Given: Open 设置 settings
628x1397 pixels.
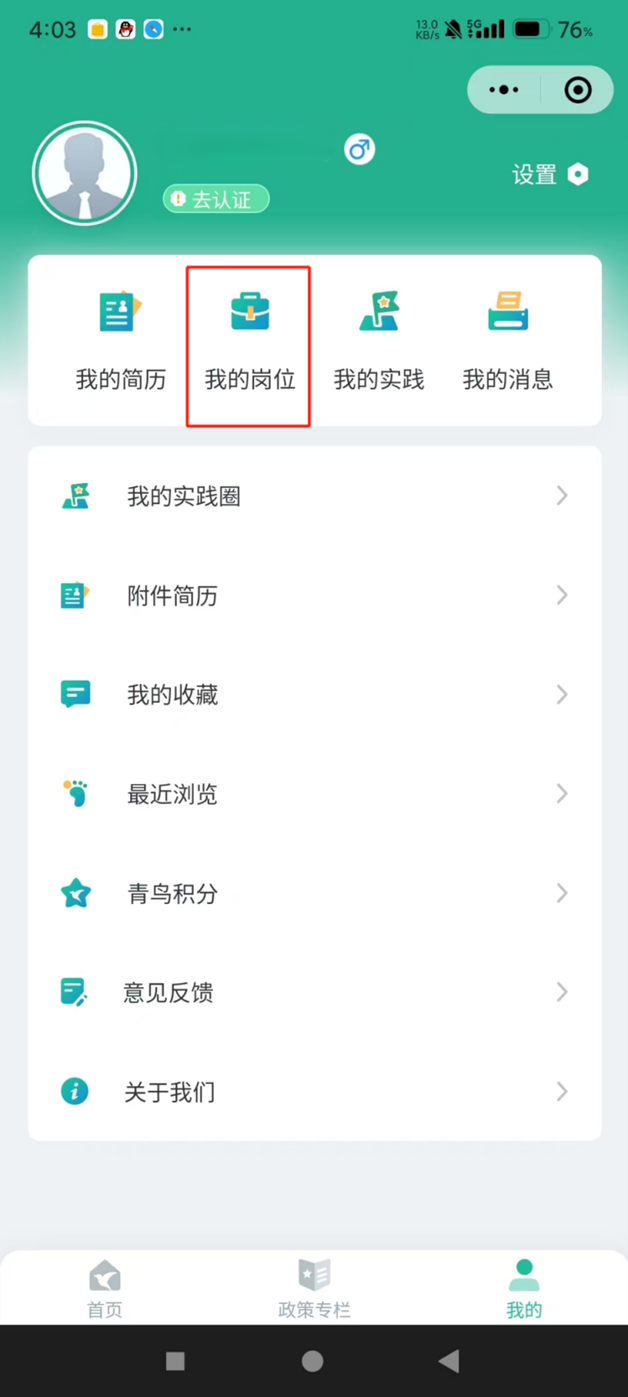Looking at the screenshot, I should click(550, 175).
